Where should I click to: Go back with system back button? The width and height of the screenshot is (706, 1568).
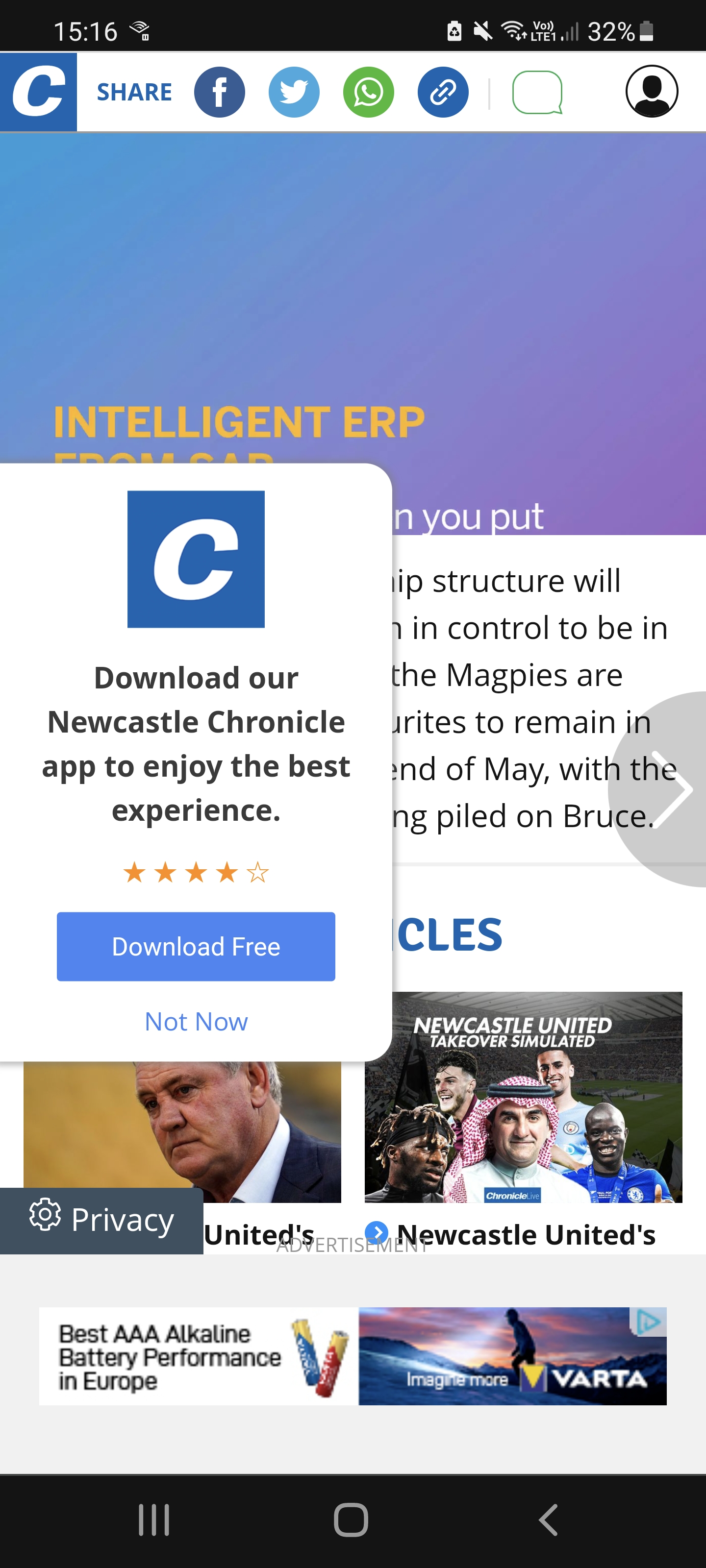click(x=548, y=1519)
